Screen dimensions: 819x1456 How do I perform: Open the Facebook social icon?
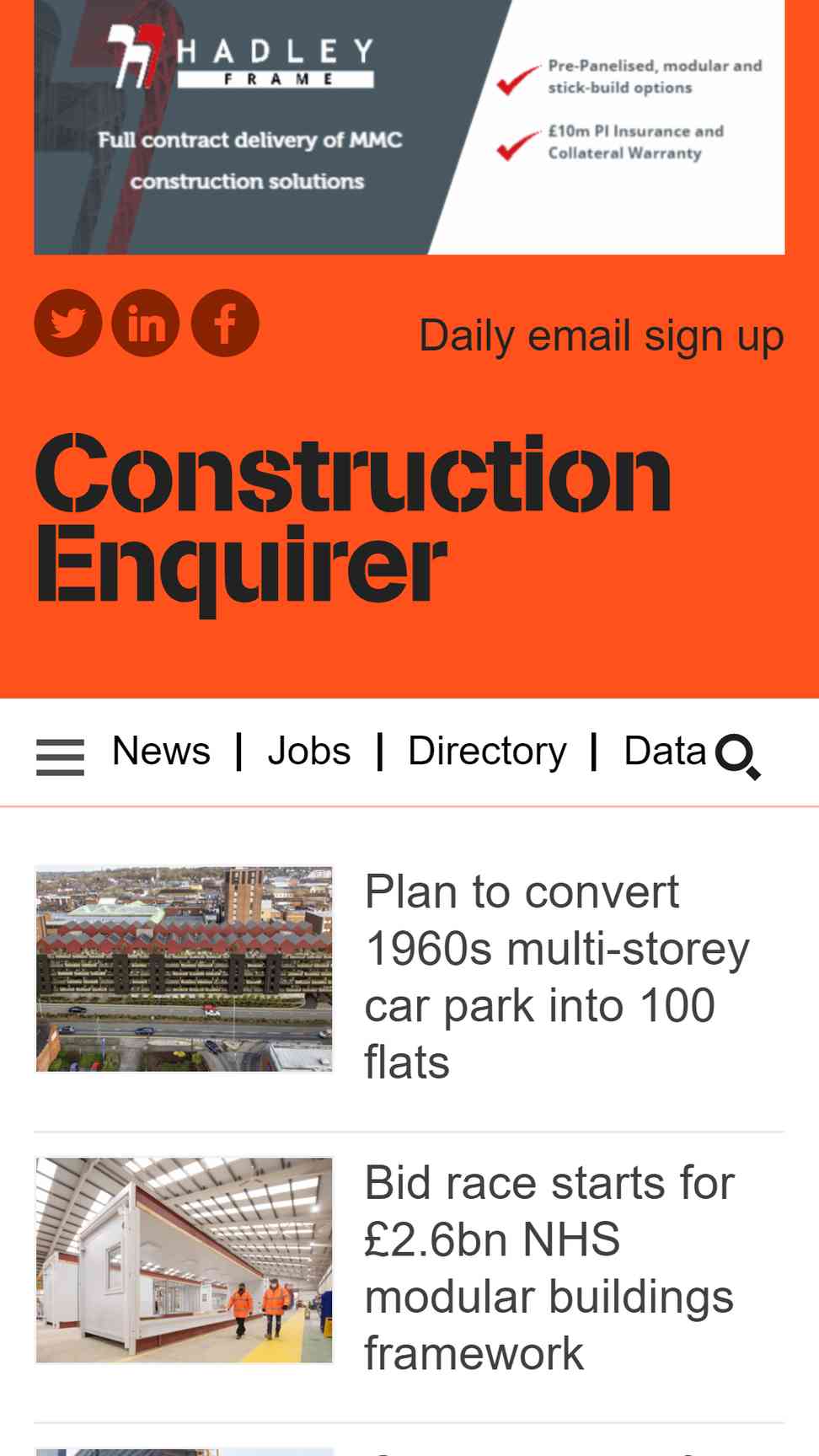click(225, 323)
